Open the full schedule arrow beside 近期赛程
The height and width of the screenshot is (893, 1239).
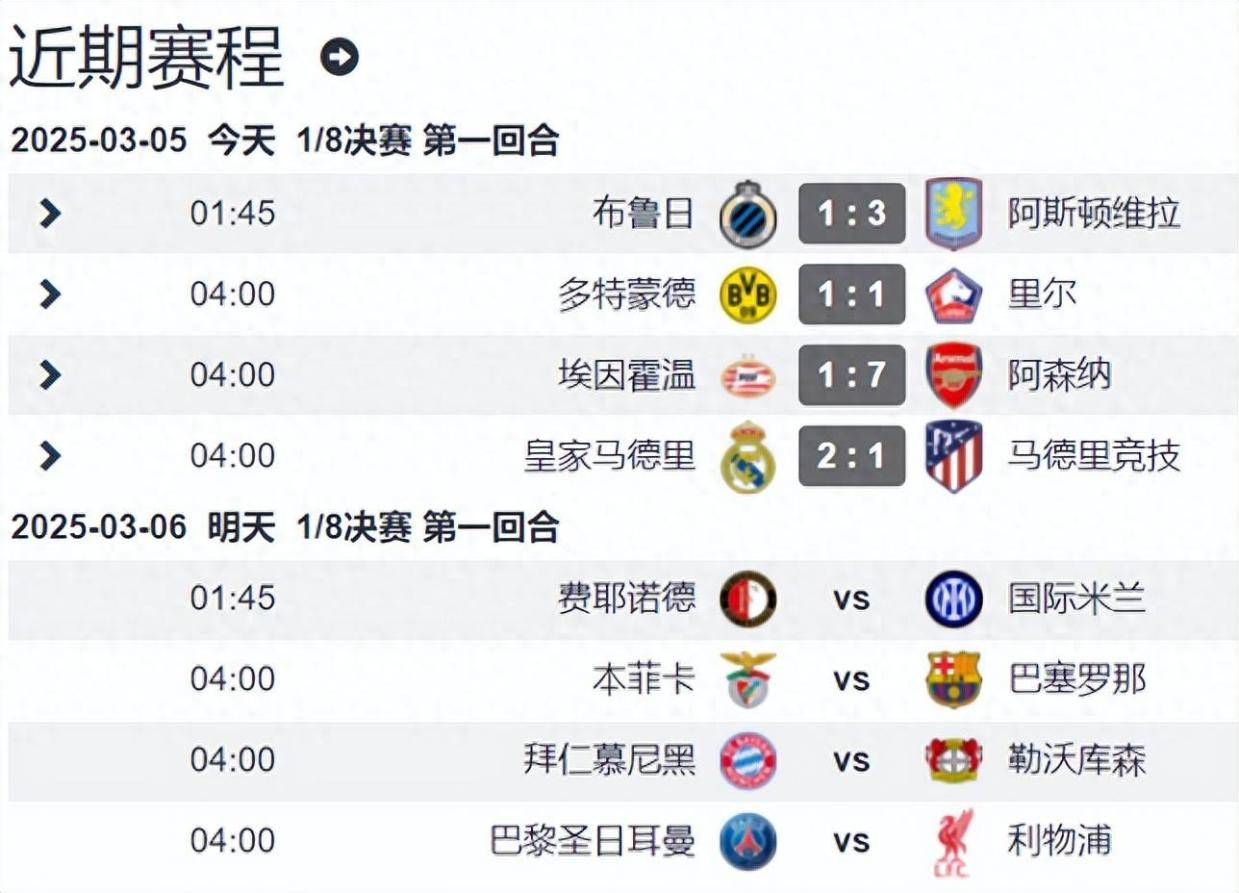339,57
